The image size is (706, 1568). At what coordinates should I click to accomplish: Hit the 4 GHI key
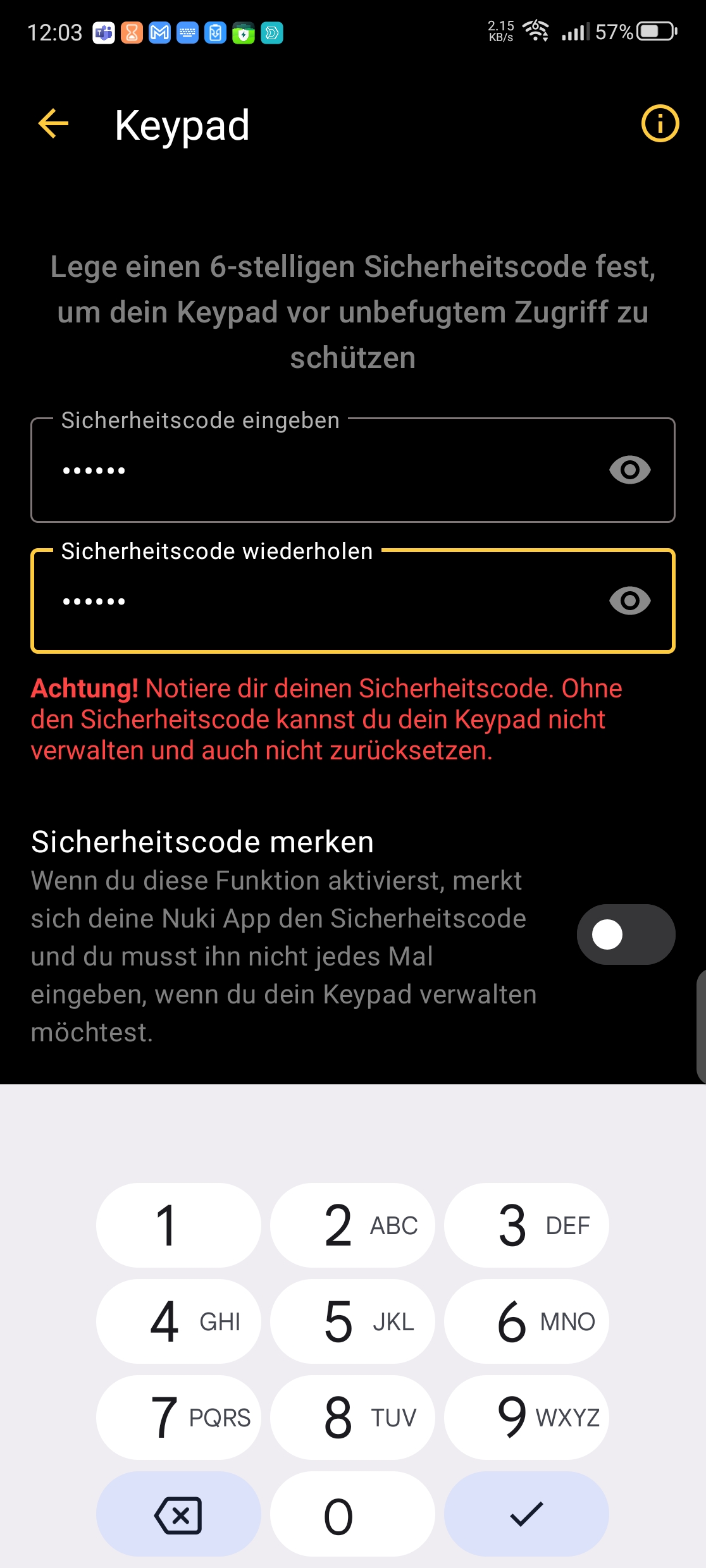[178, 1321]
